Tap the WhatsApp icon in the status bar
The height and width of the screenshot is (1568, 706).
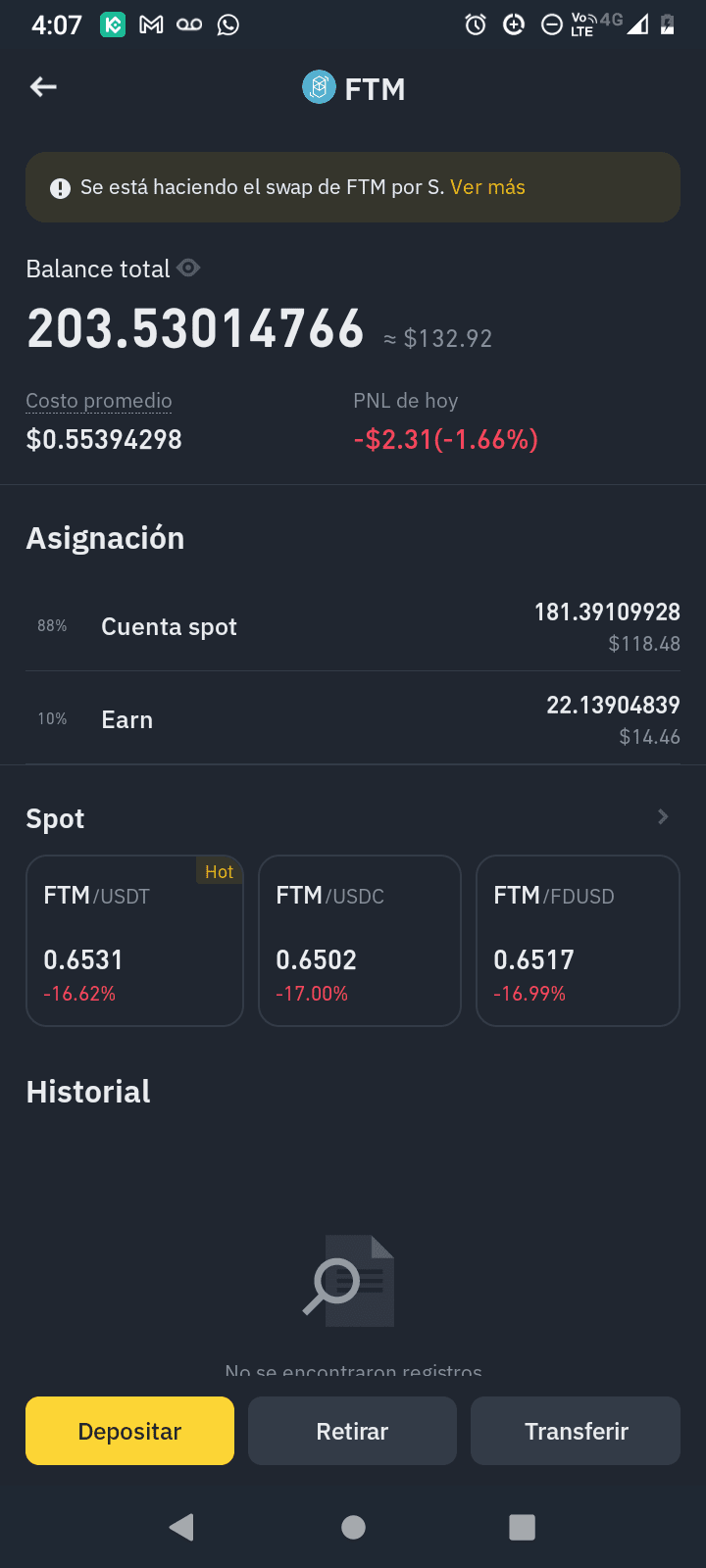pos(227,24)
